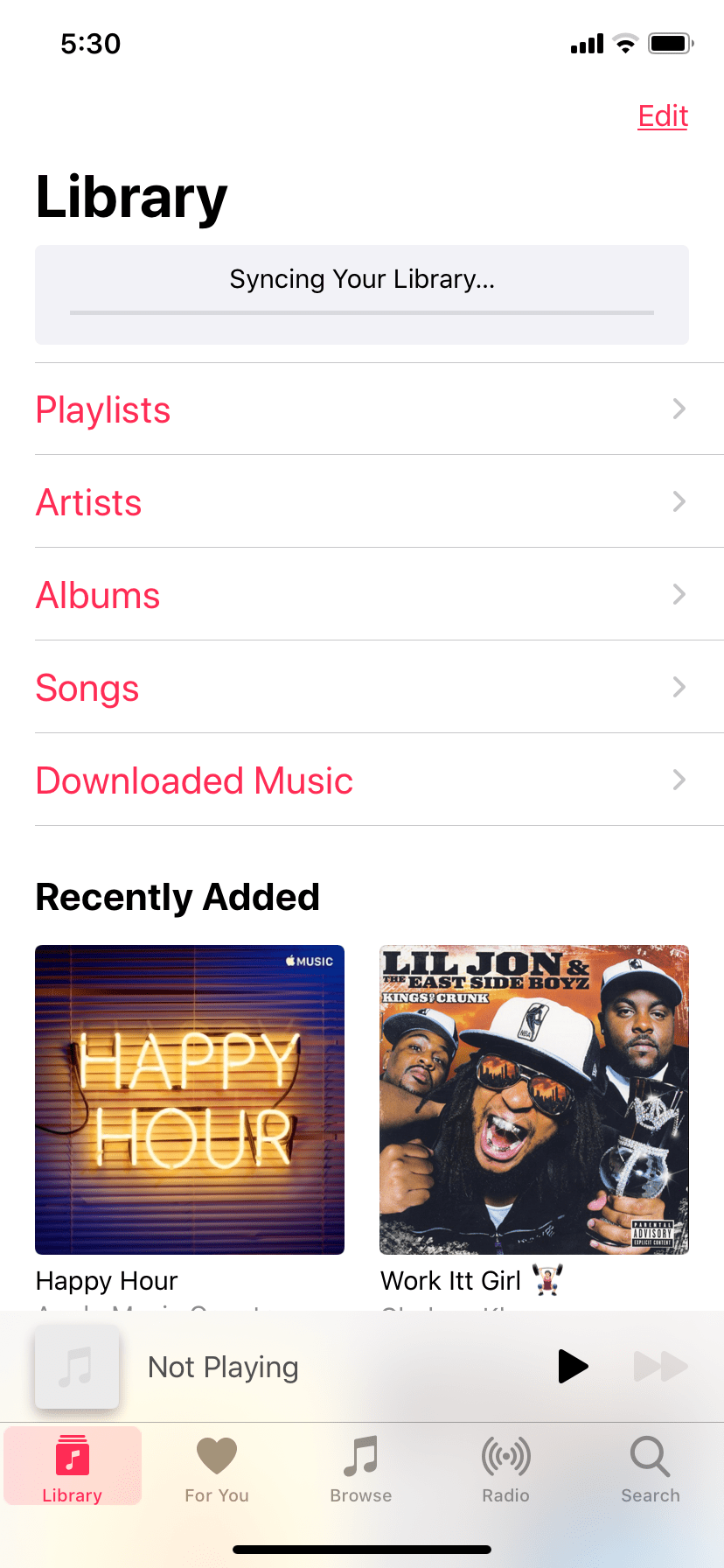Tap the Wi-Fi icon in status bar
Viewport: 724px width, 1568px height.
pos(626,43)
